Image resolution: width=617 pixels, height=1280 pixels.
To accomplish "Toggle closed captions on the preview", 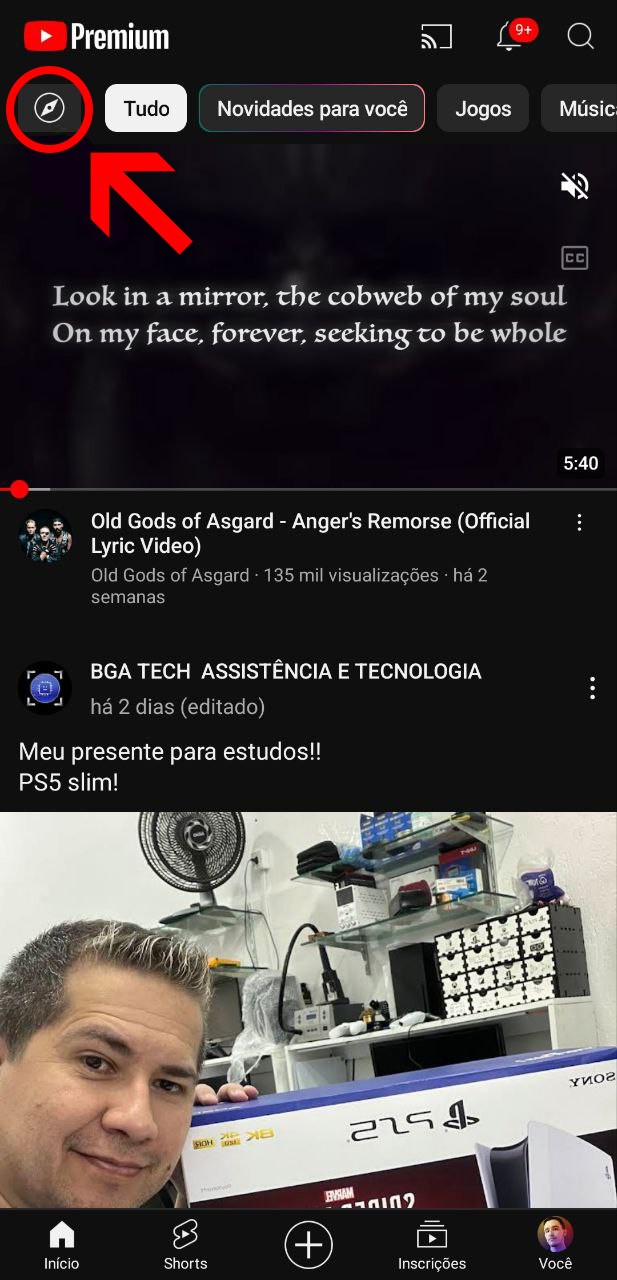I will (x=575, y=259).
